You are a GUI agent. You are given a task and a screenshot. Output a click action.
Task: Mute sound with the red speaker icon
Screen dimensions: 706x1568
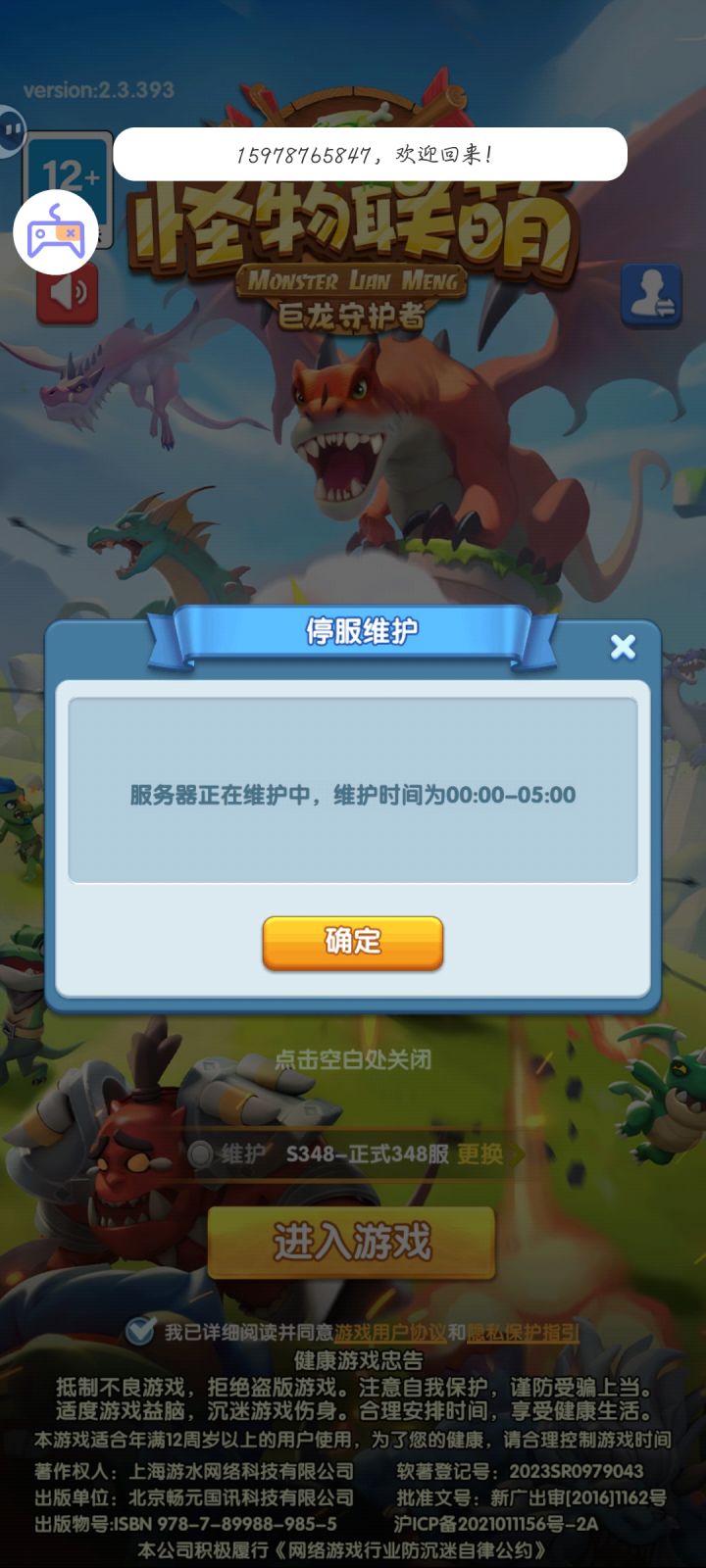[x=66, y=294]
